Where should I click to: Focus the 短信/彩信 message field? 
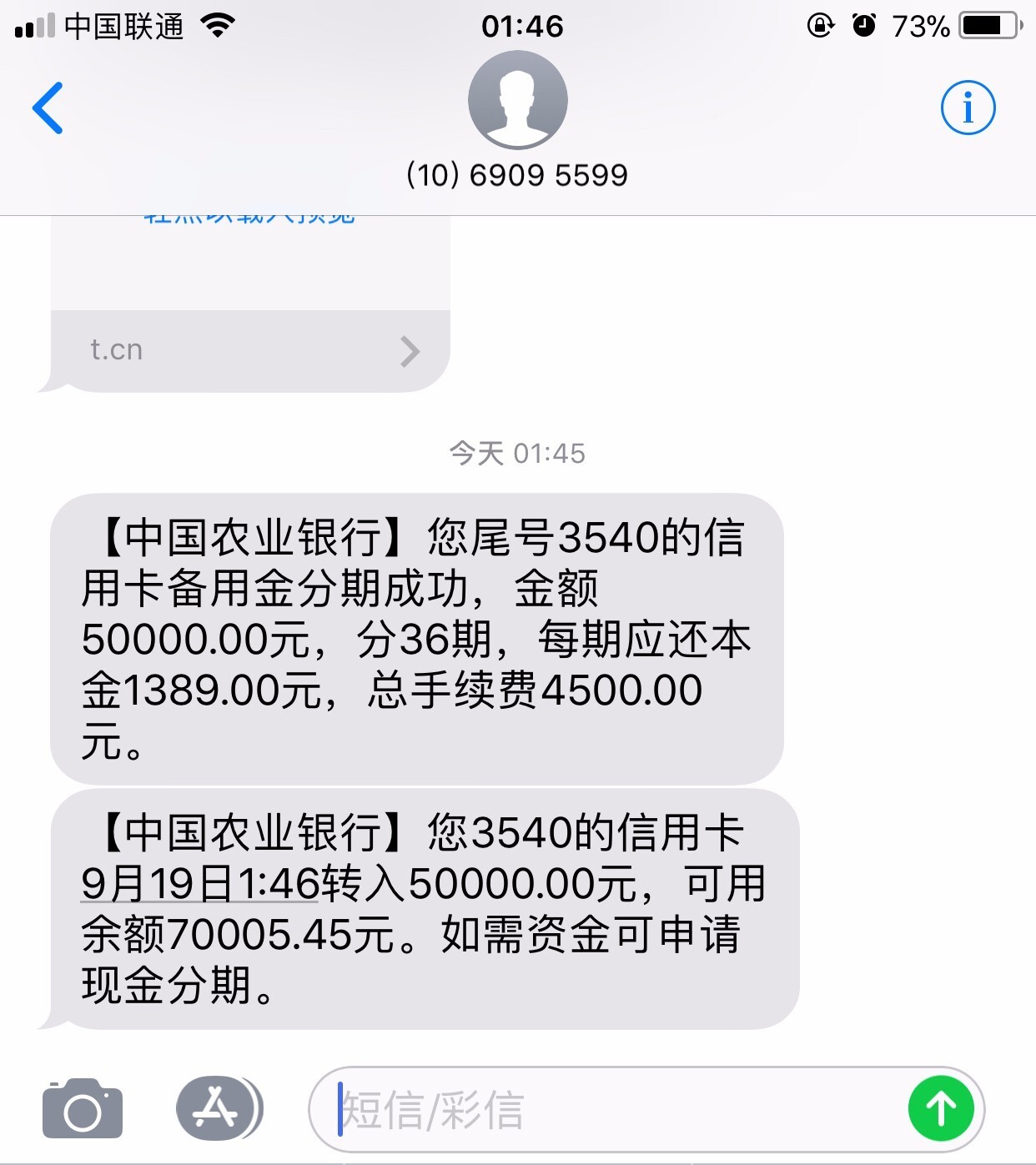[x=617, y=1110]
